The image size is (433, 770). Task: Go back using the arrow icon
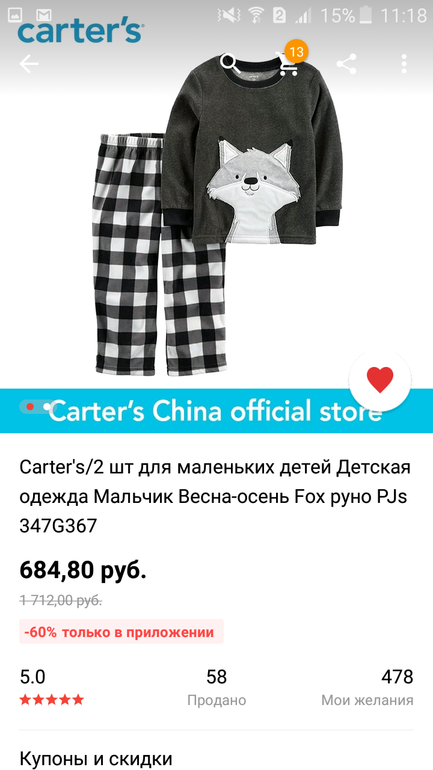[28, 64]
